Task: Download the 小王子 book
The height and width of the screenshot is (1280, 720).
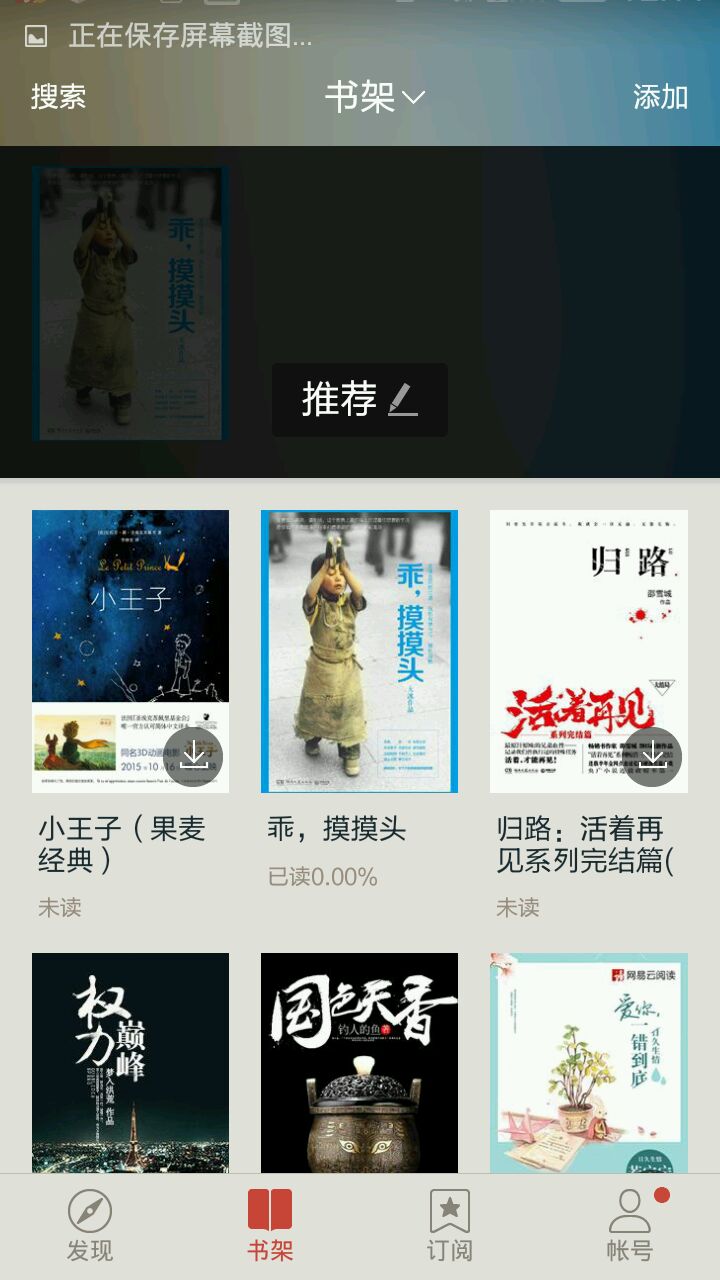Action: (x=194, y=757)
